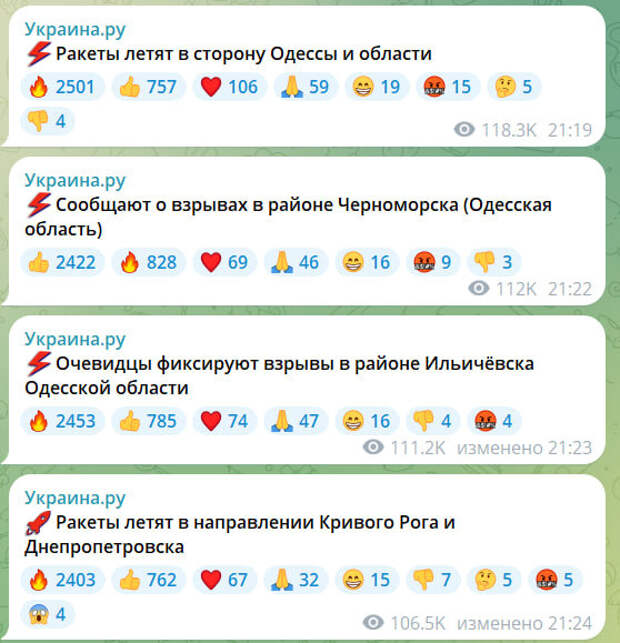Viewport: 620px width, 643px height.
Task: Tap fire reaction 2403 on the Кривой Рог post
Action: click(x=63, y=580)
